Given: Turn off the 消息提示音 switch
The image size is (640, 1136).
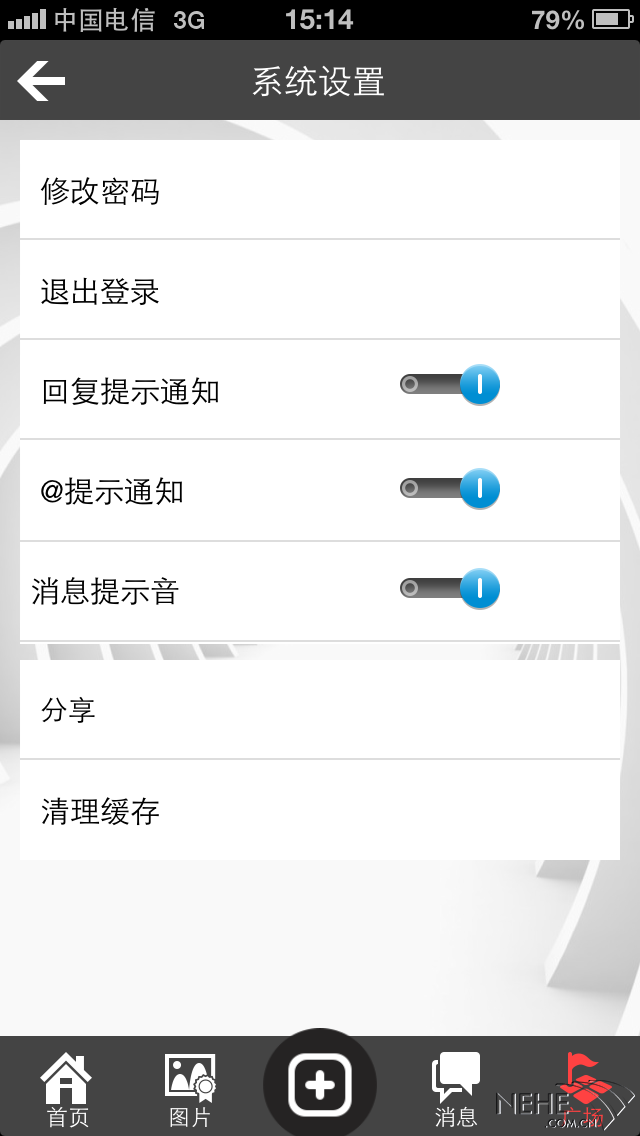Looking at the screenshot, I should [450, 588].
